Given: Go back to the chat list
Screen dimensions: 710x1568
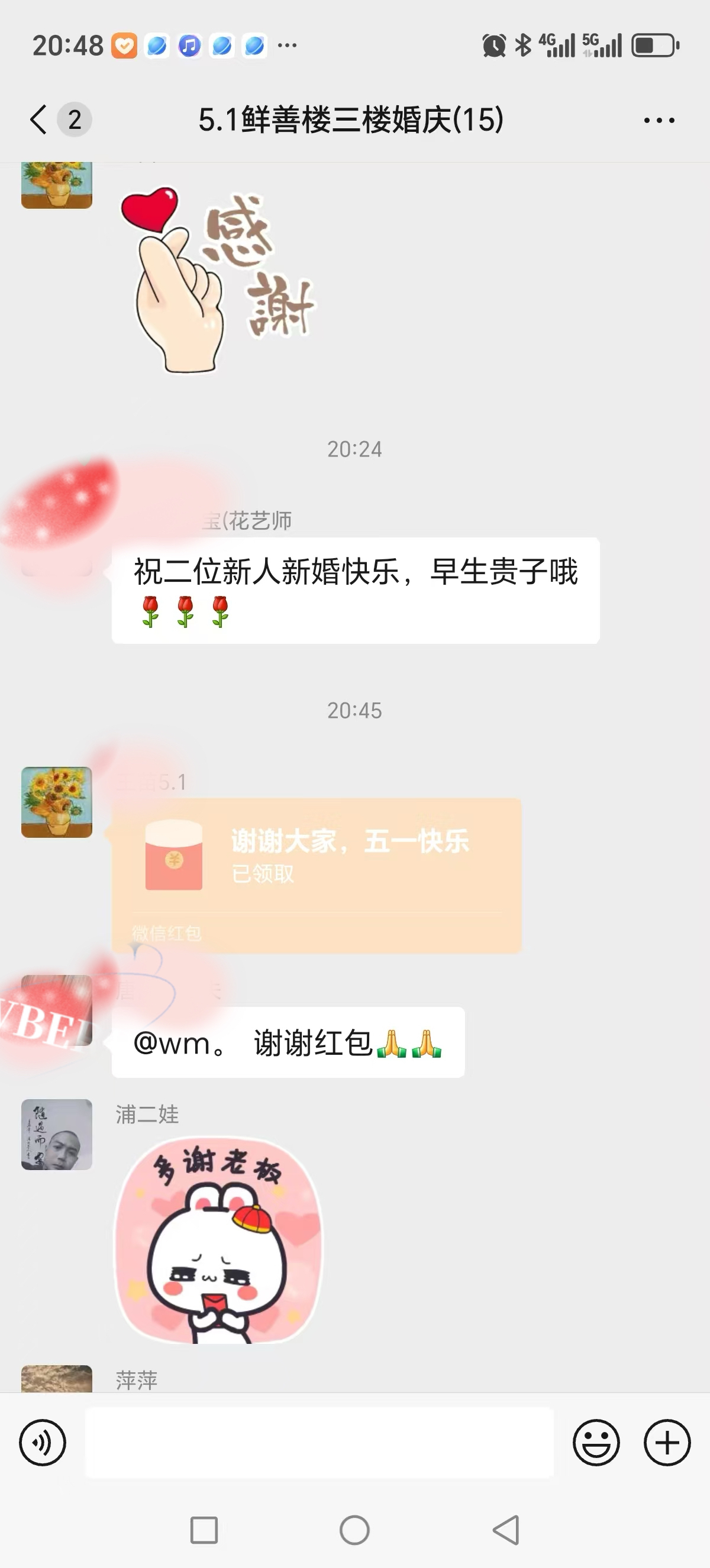Looking at the screenshot, I should point(38,119).
